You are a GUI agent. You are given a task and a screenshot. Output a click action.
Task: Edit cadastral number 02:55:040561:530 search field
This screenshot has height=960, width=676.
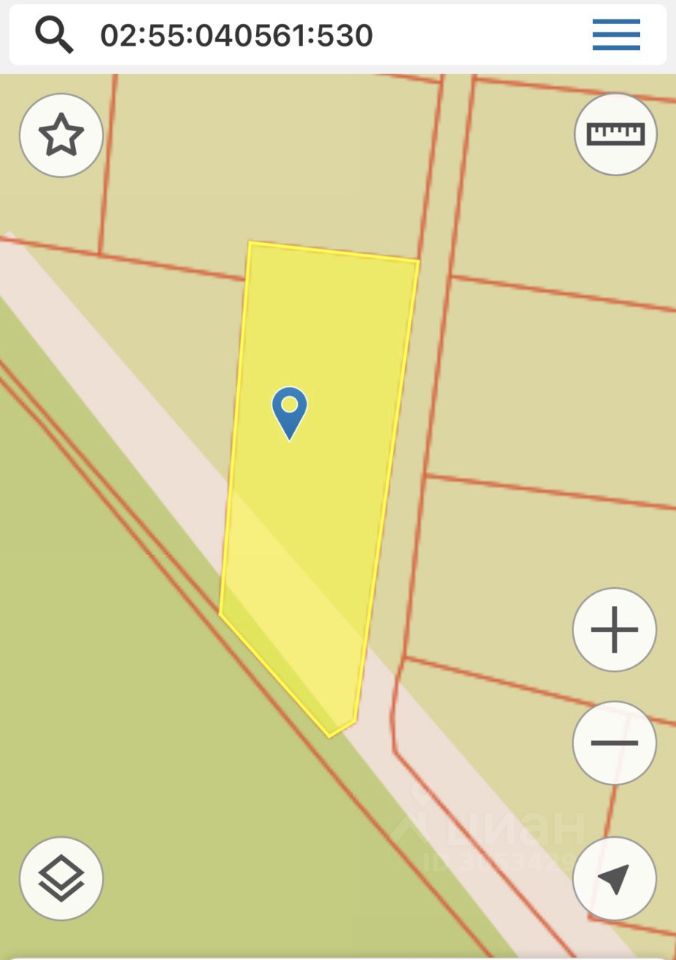237,36
